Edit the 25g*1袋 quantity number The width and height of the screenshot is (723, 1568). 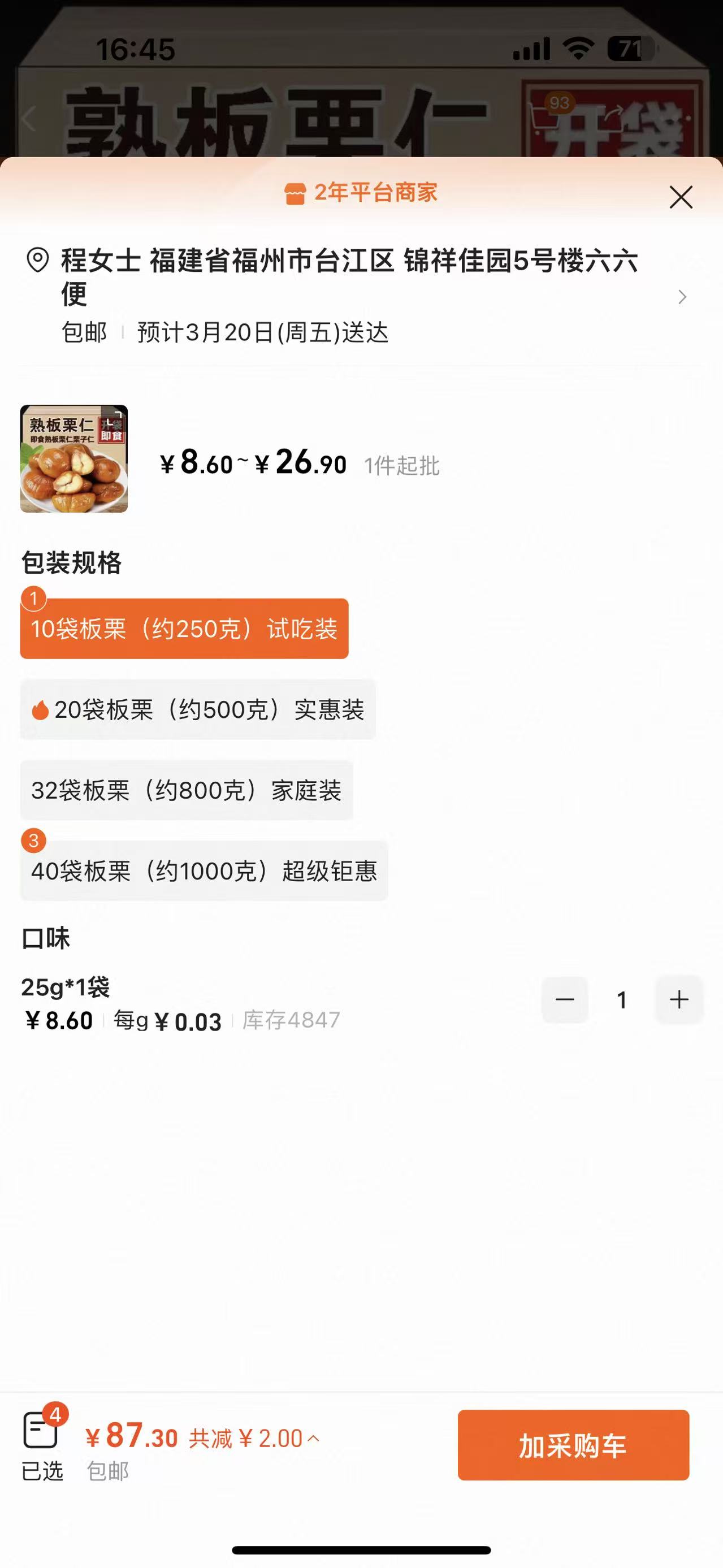point(621,999)
